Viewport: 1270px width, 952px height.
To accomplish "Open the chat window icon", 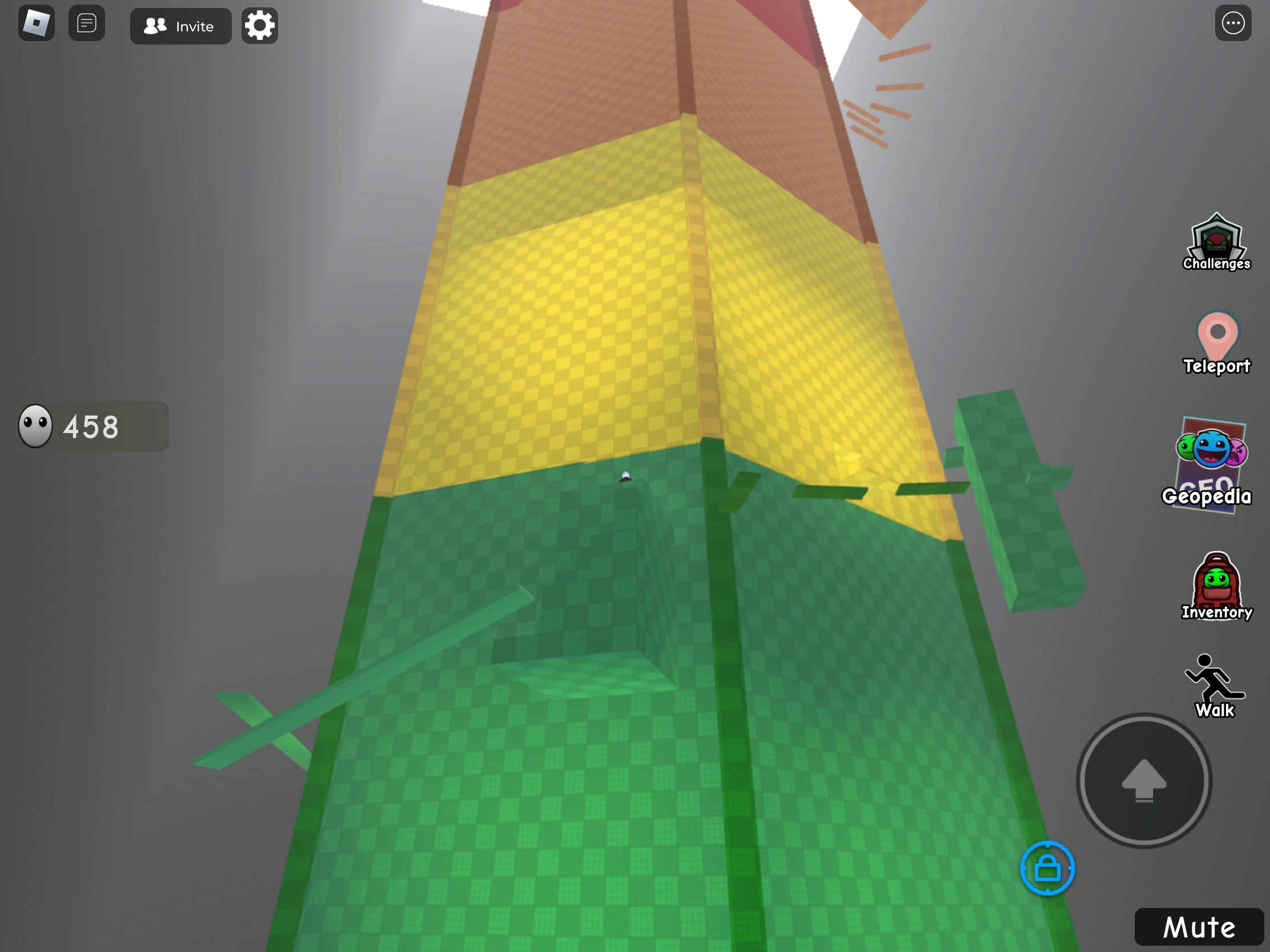I will [87, 23].
